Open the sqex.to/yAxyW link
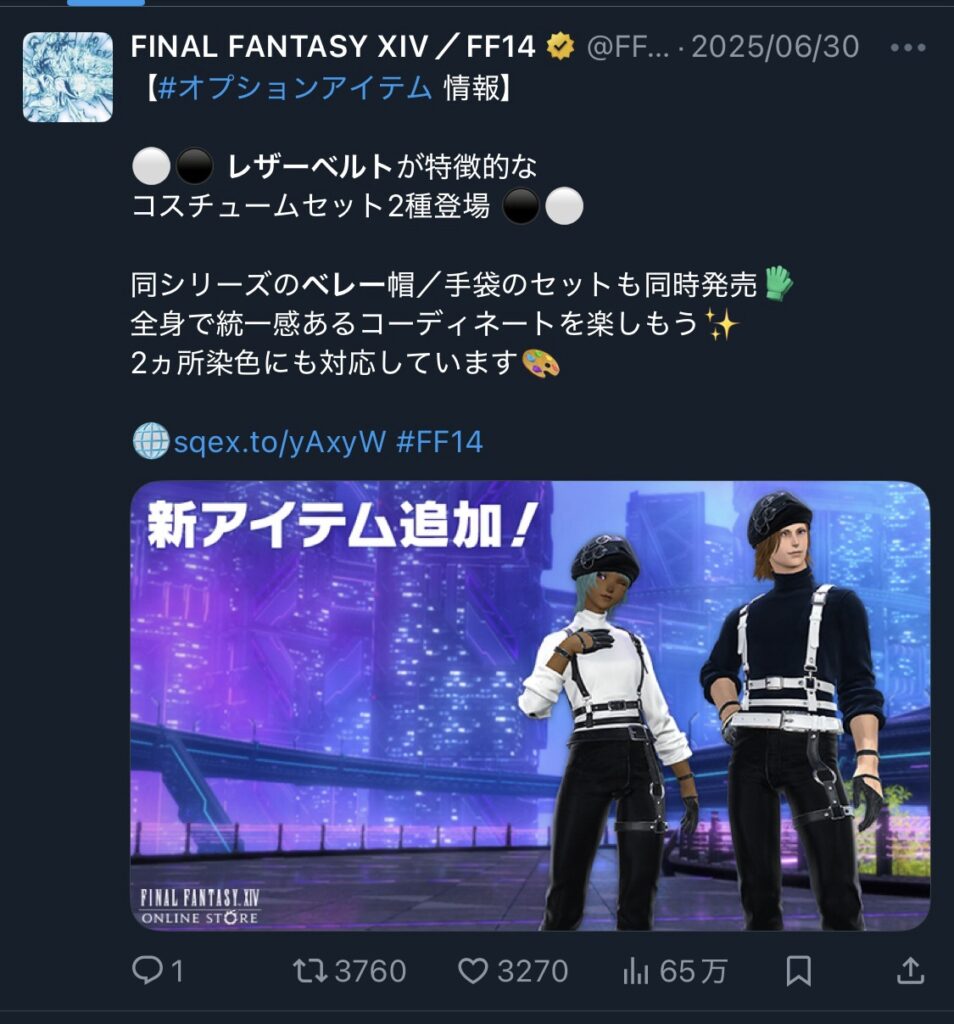 279,441
